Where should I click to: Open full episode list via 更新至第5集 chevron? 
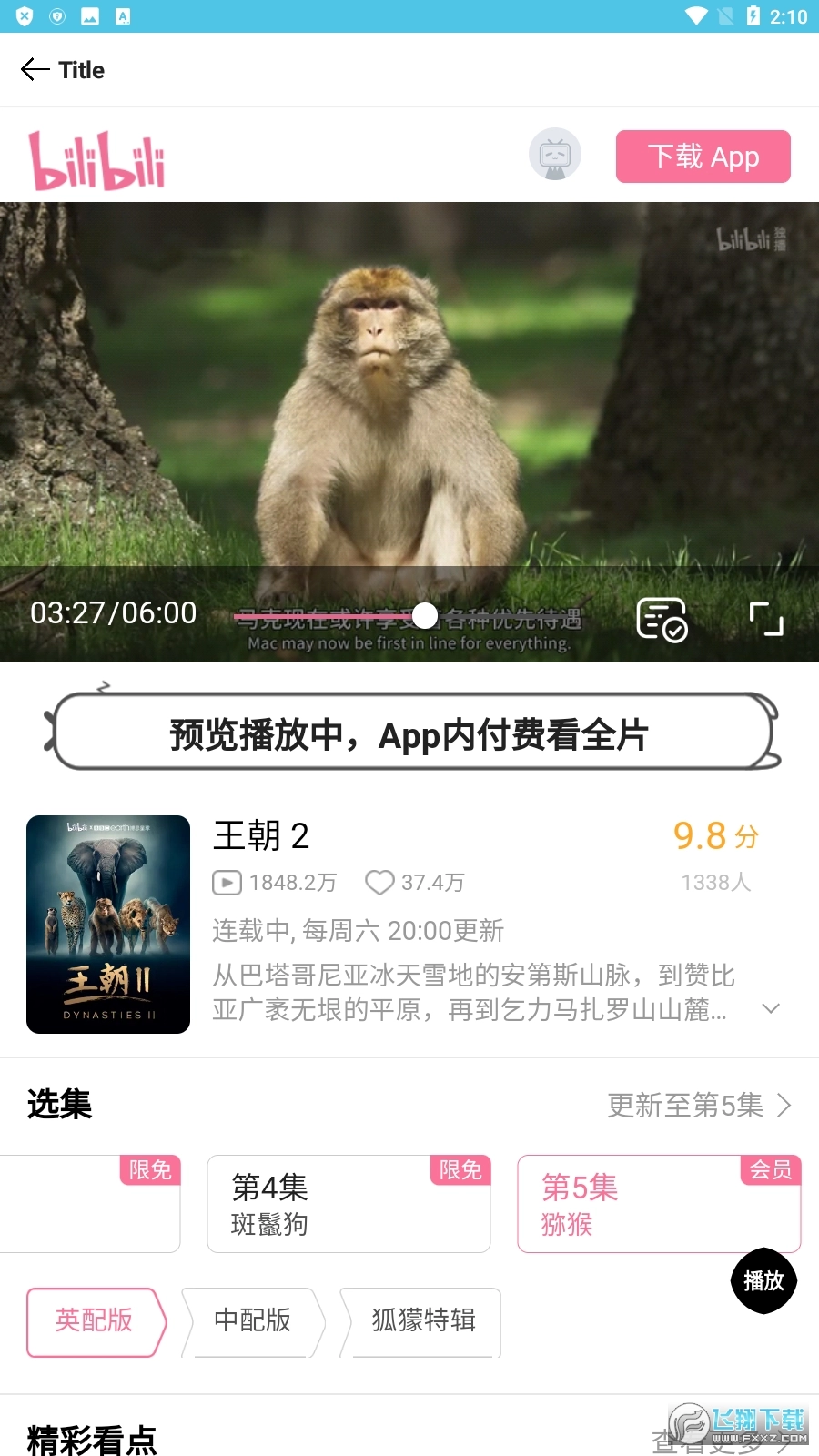(699, 1105)
